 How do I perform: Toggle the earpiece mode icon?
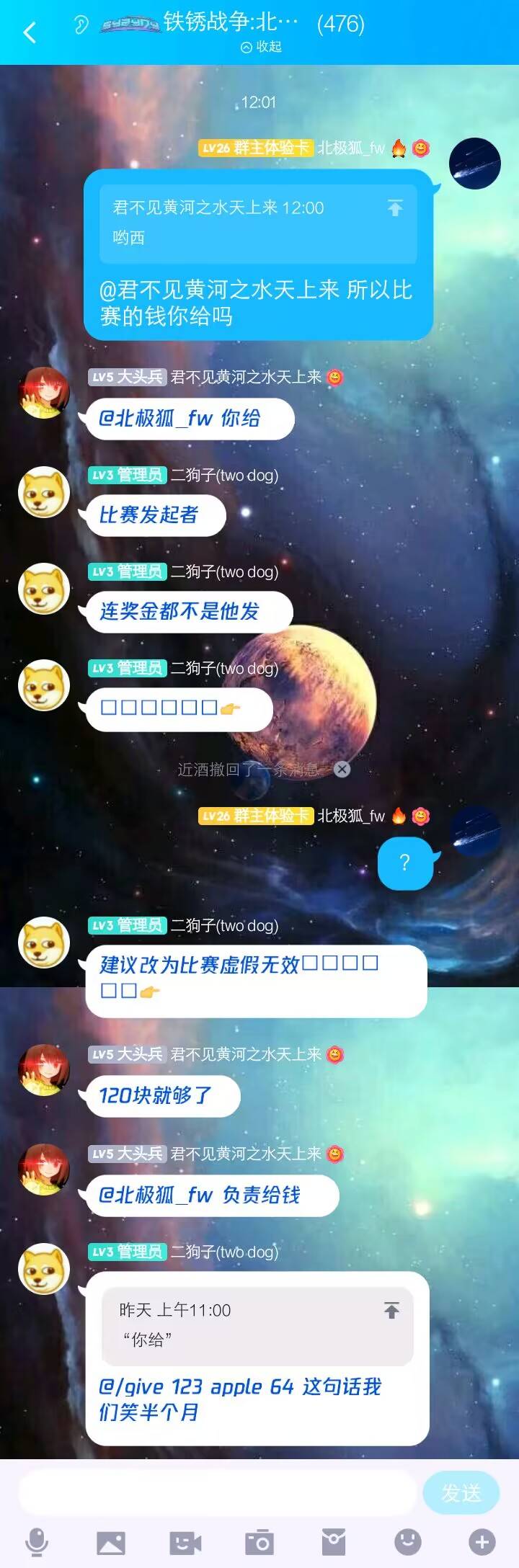coord(81,26)
